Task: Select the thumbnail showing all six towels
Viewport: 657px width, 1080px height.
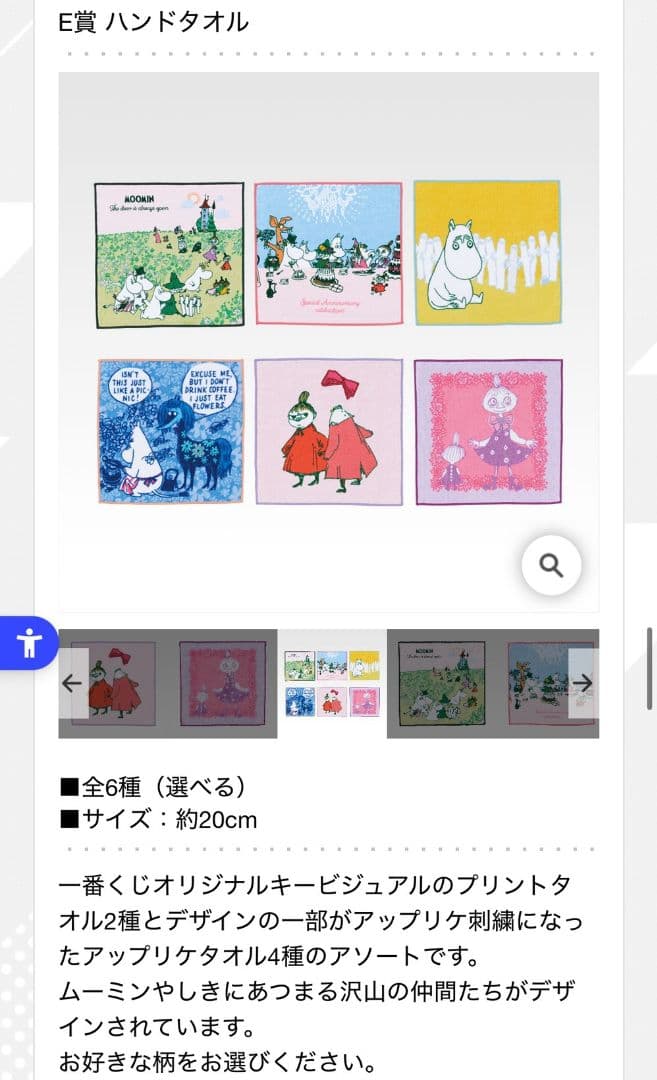Action: click(x=332, y=684)
